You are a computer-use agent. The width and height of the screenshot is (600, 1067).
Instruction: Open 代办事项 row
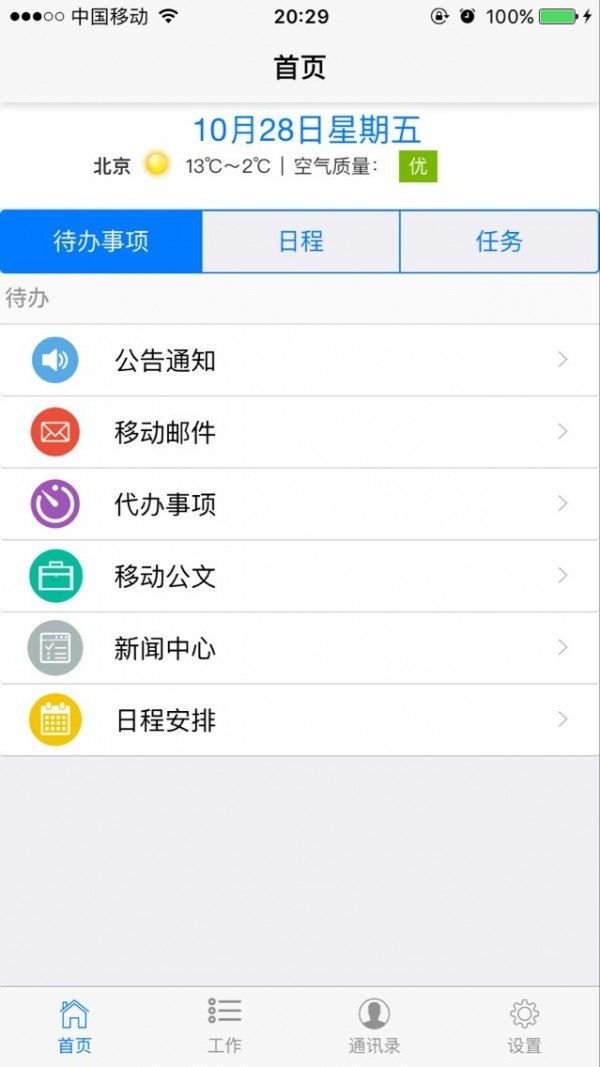(x=300, y=504)
